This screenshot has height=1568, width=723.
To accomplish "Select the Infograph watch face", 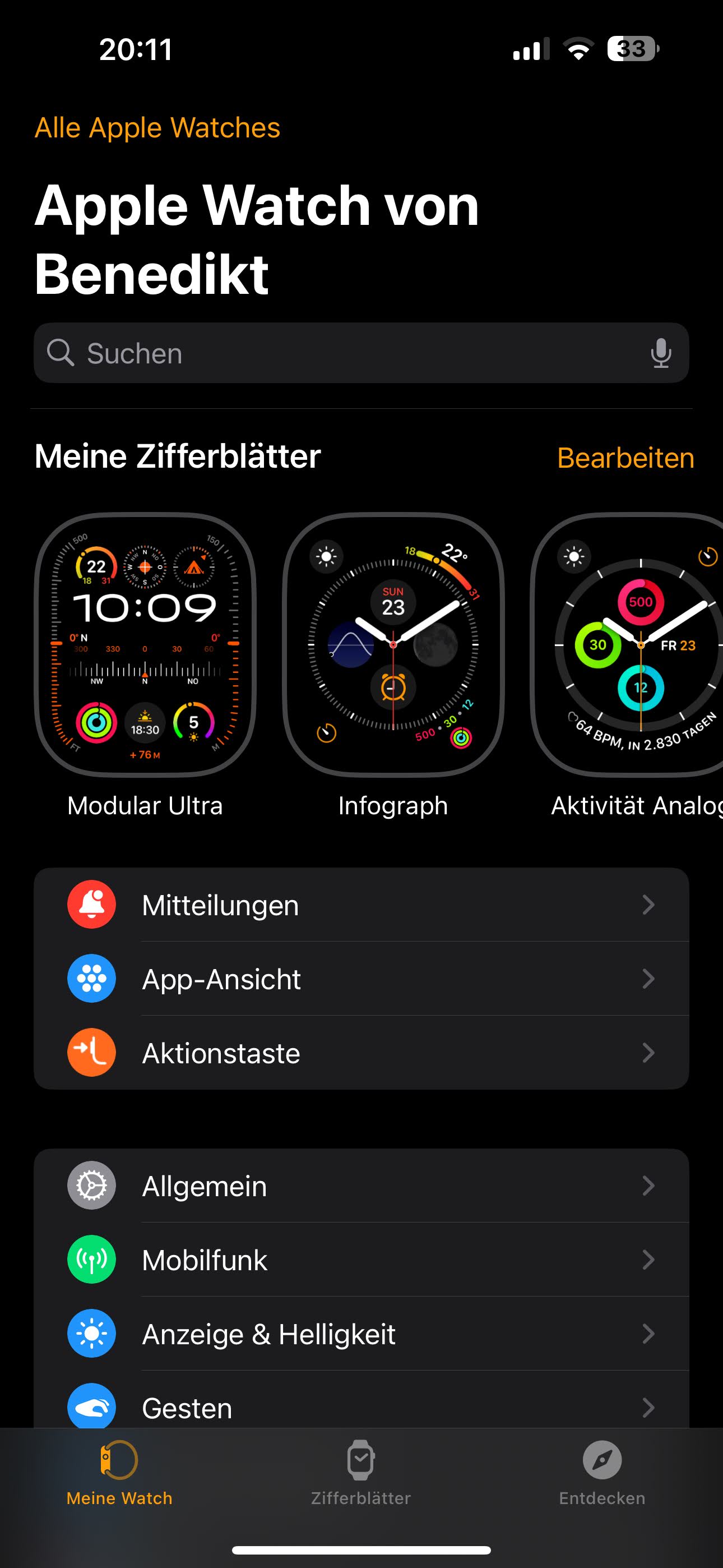I will tap(393, 645).
